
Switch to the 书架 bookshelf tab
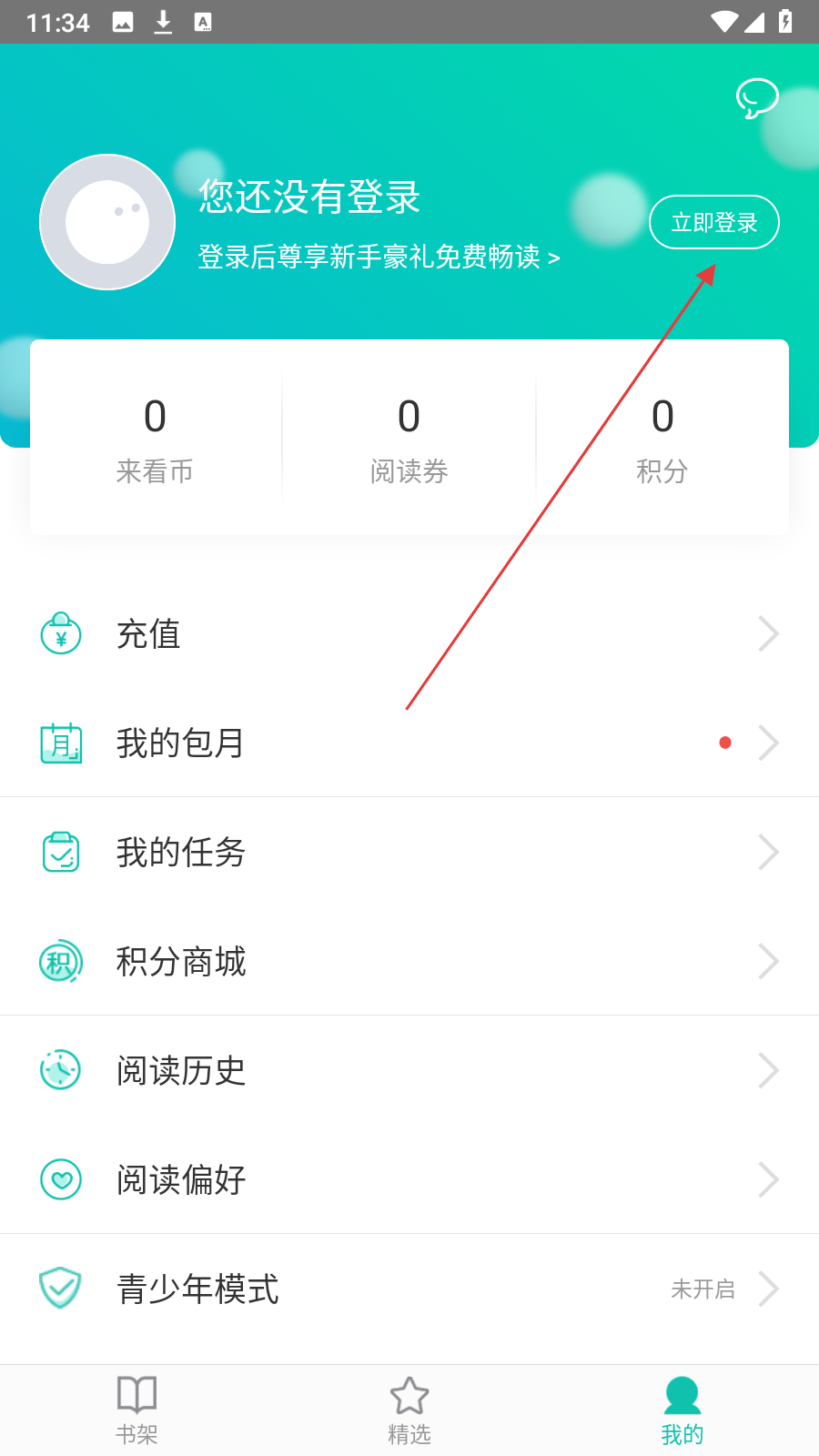coord(136,1410)
